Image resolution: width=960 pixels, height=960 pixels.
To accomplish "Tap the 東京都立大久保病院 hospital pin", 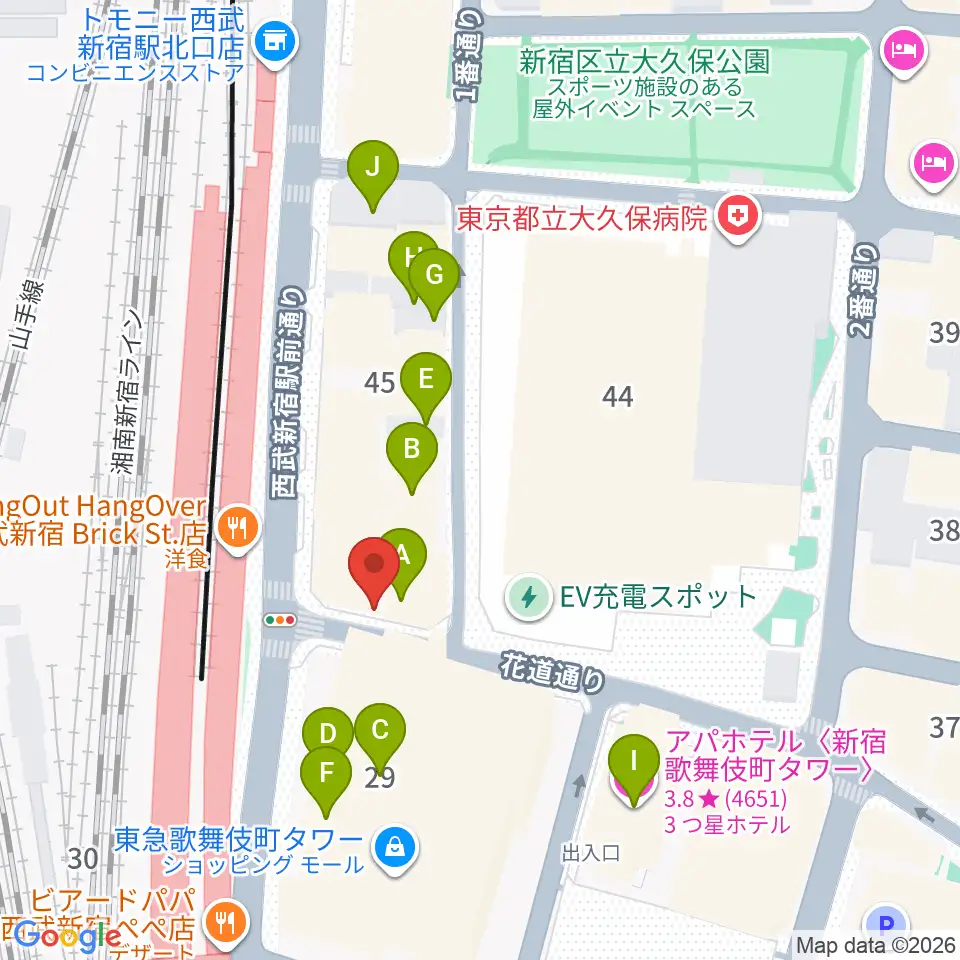I will click(738, 217).
